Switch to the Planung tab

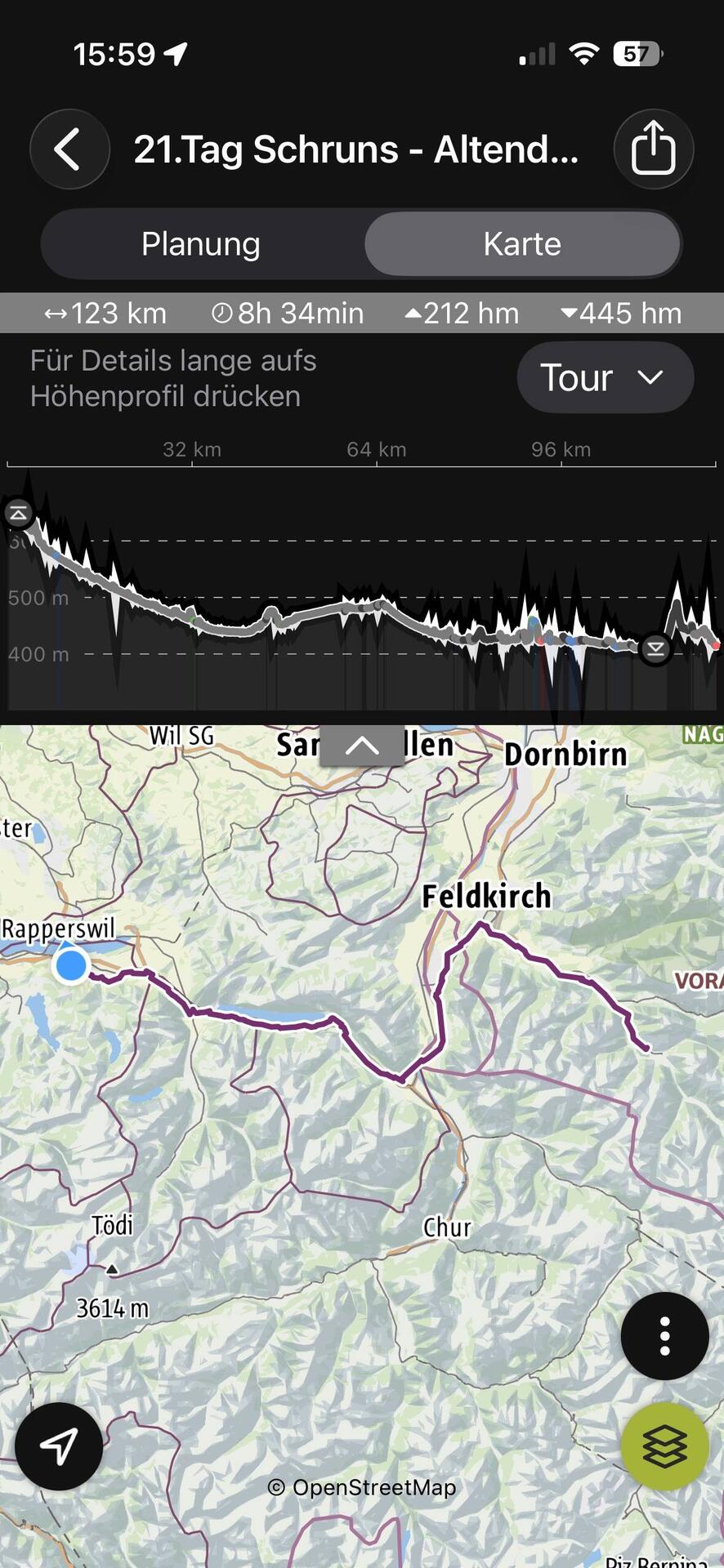(201, 244)
